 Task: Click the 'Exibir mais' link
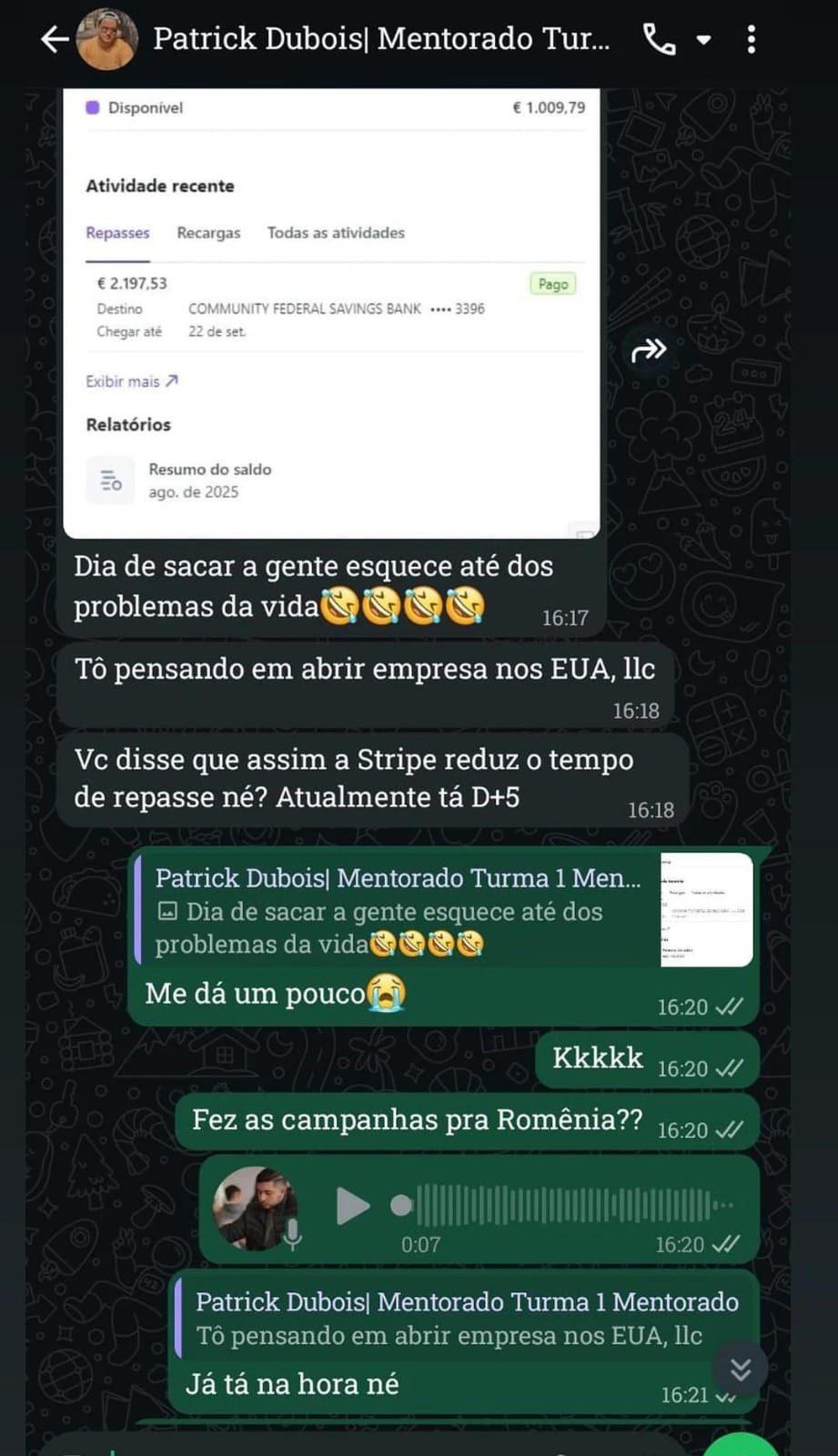pos(124,380)
